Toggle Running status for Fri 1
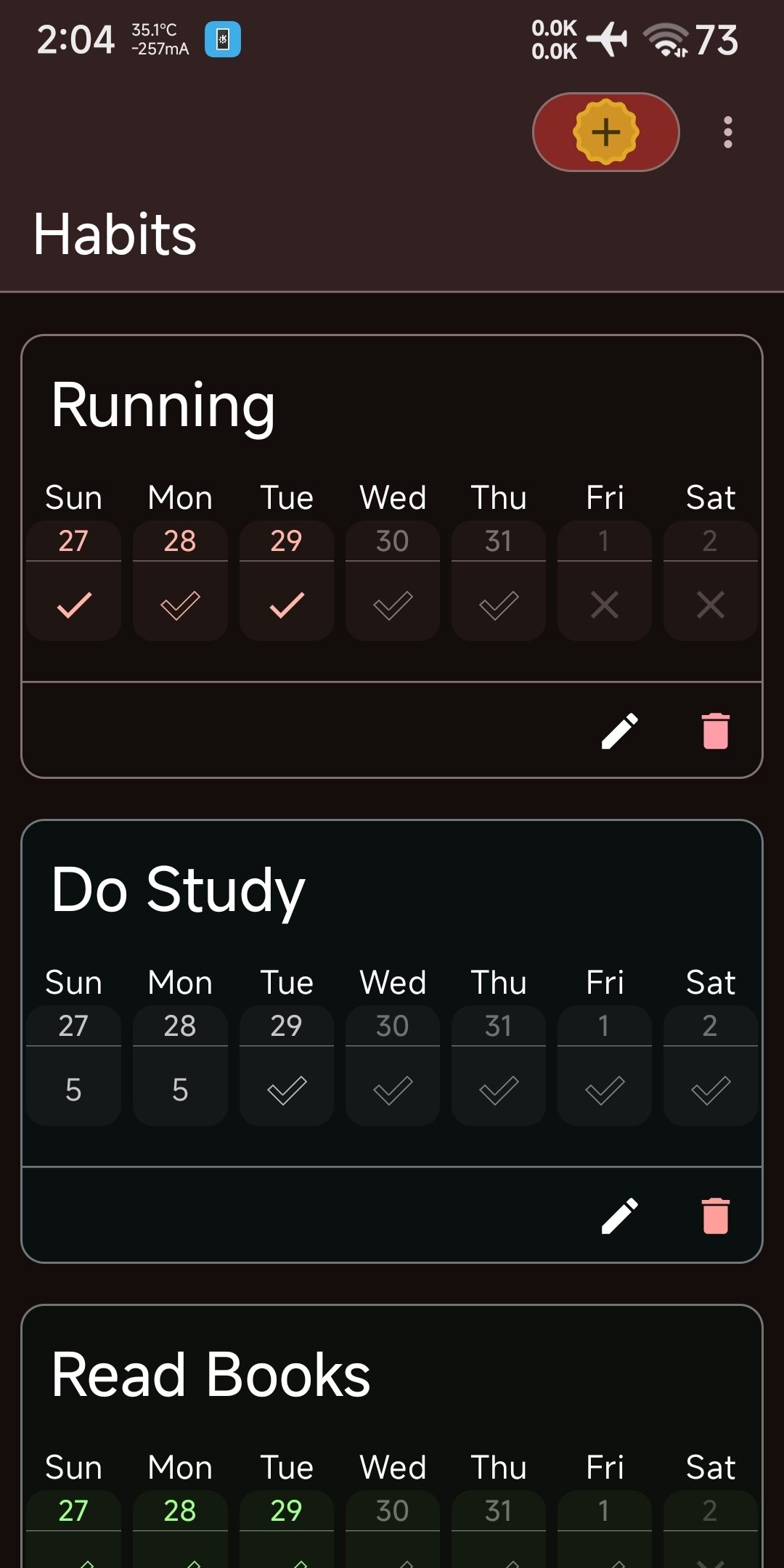Viewport: 784px width, 1568px height. click(x=605, y=604)
